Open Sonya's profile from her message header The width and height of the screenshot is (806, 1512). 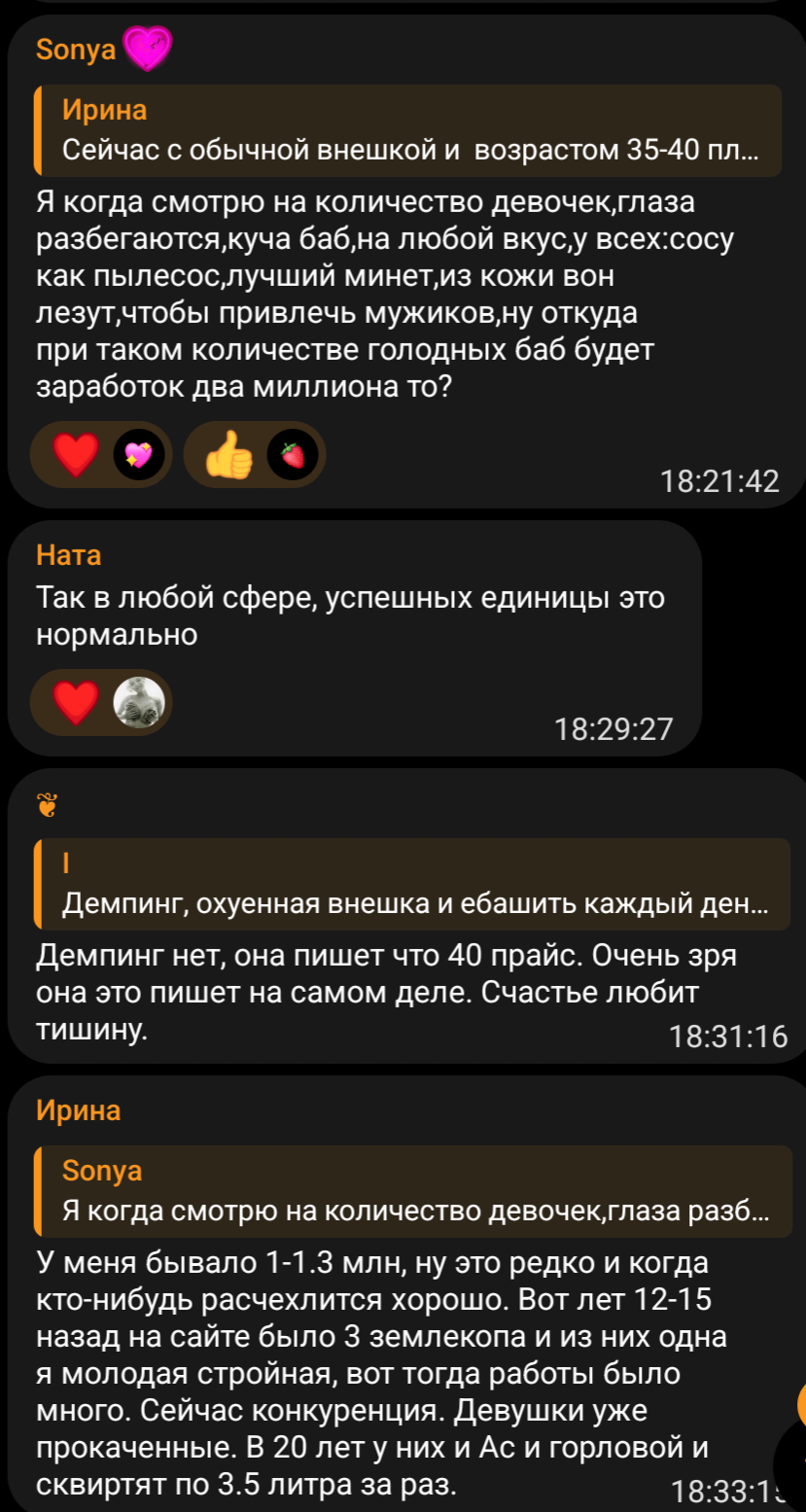pos(75,49)
